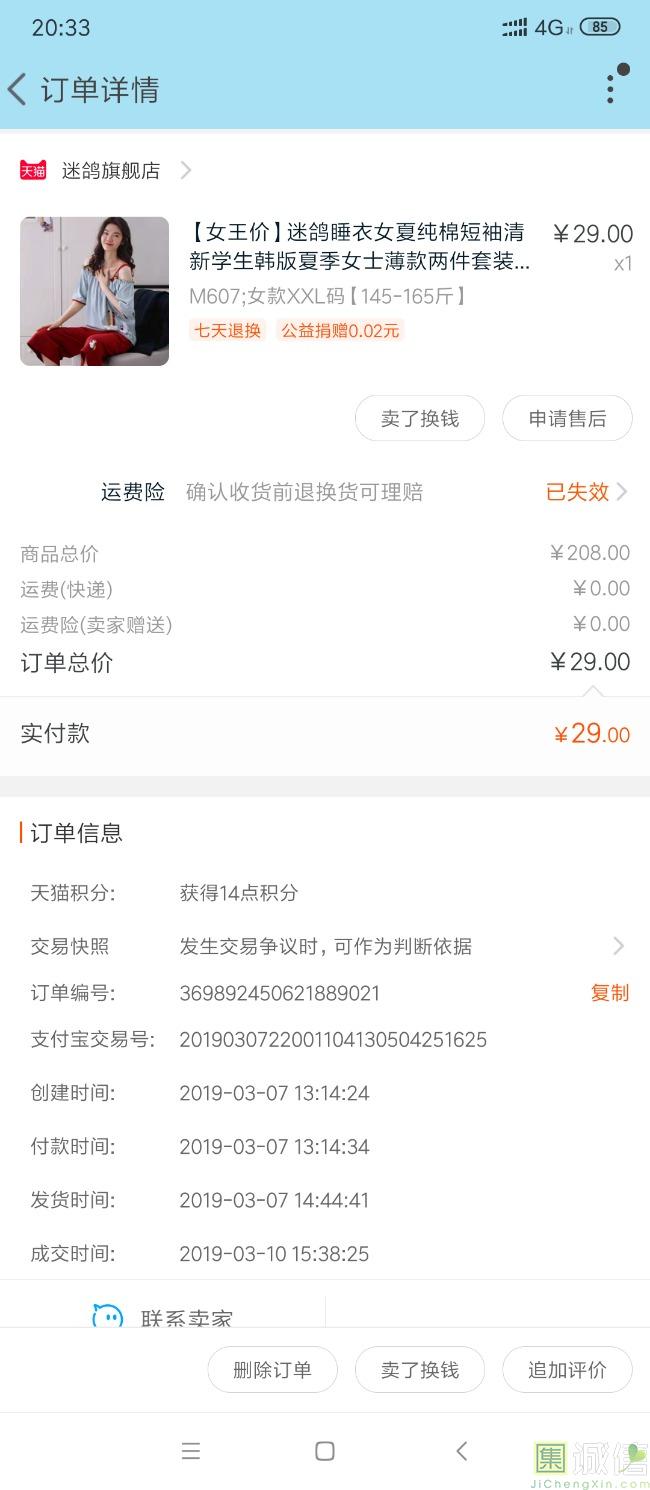
Task: Open the overflow menu
Action: click(610, 89)
